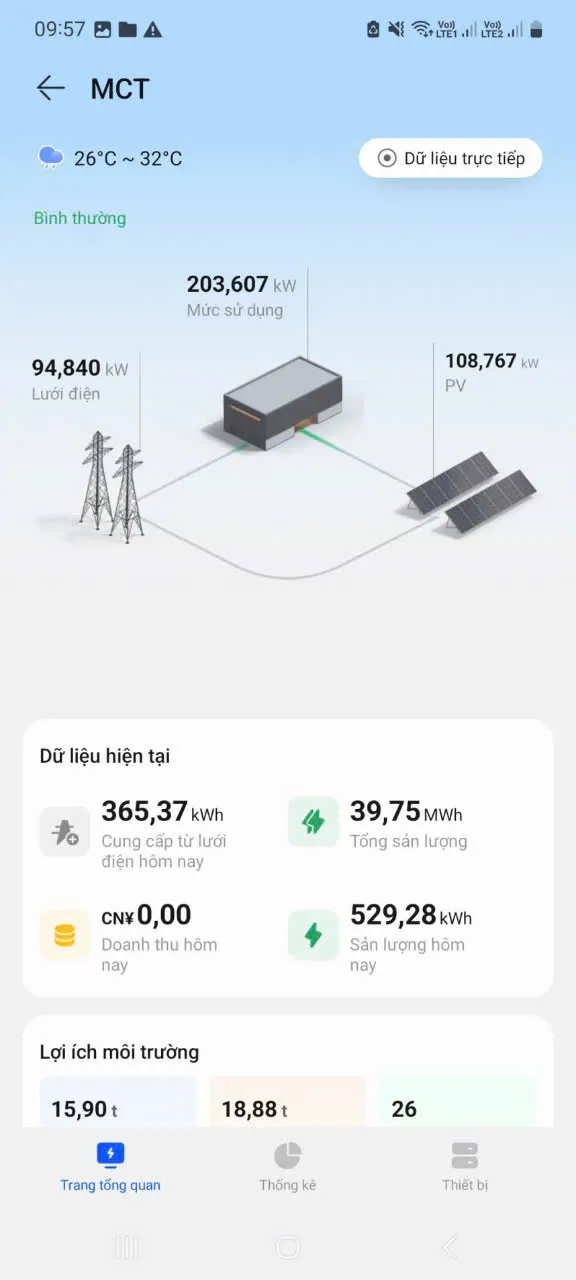Open the Thiết bị tab
This screenshot has width=576, height=1280.
pos(464,1167)
